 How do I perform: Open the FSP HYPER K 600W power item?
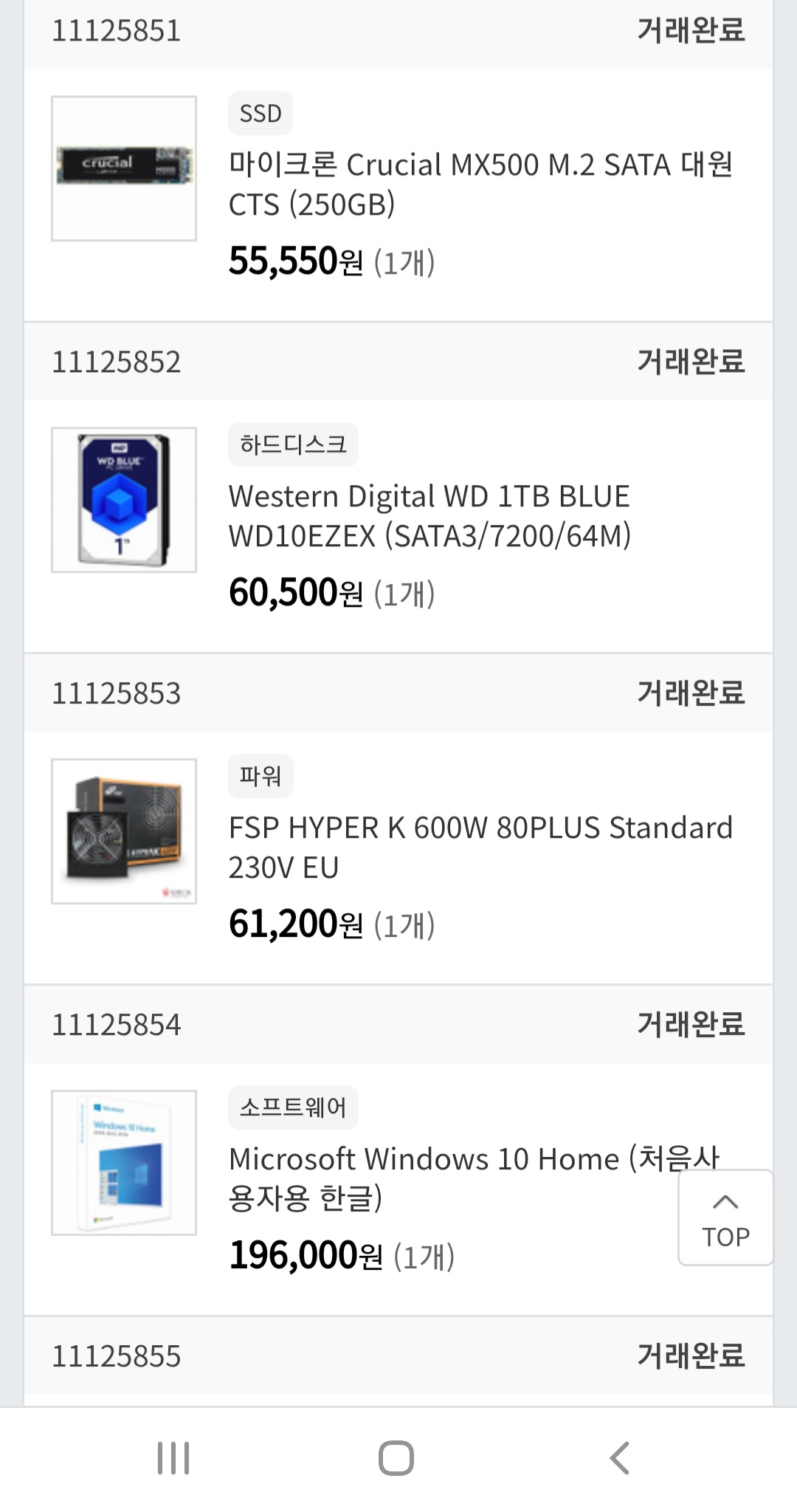[480, 847]
